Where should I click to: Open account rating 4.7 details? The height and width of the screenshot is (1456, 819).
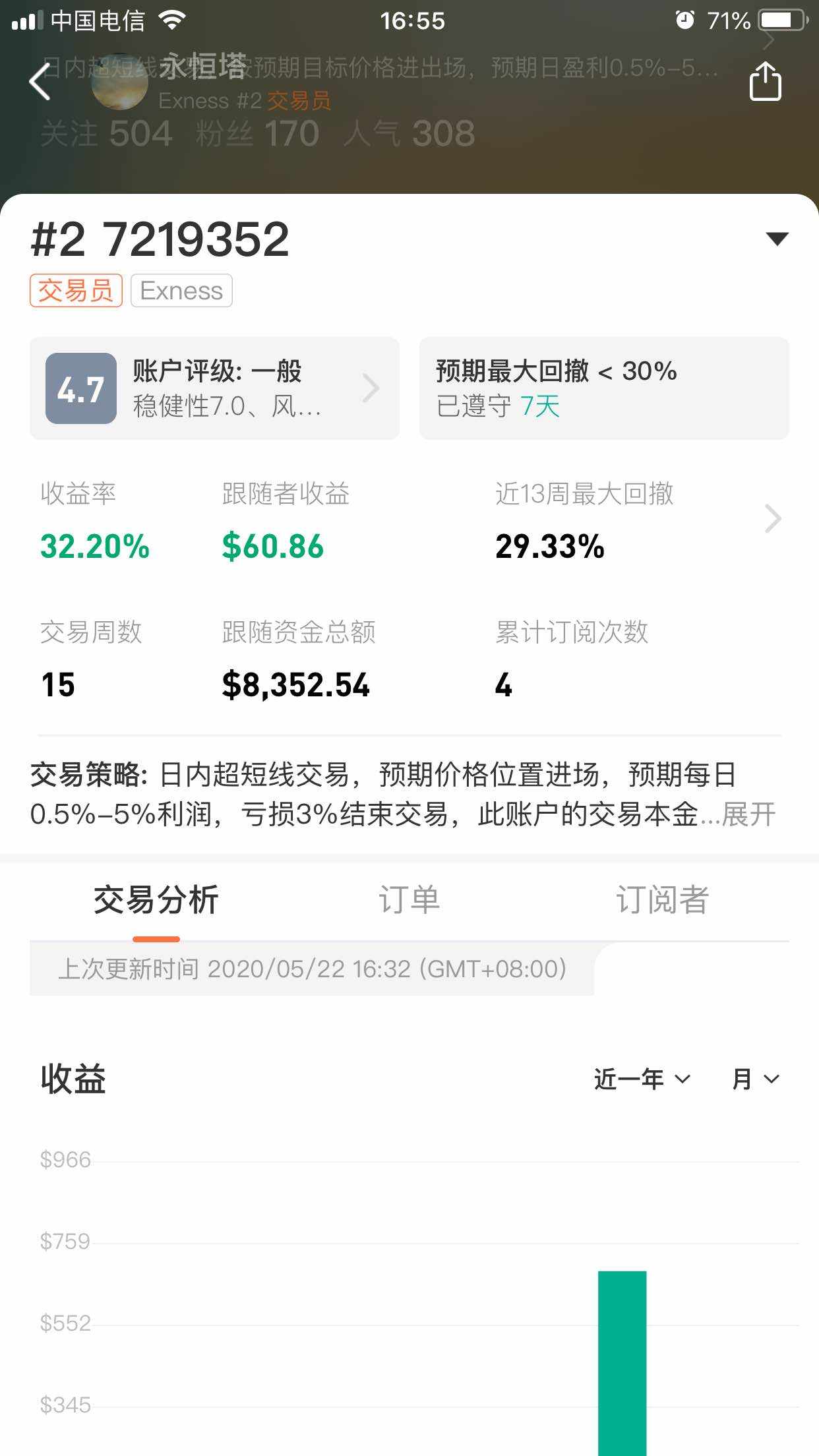pyautogui.click(x=214, y=388)
